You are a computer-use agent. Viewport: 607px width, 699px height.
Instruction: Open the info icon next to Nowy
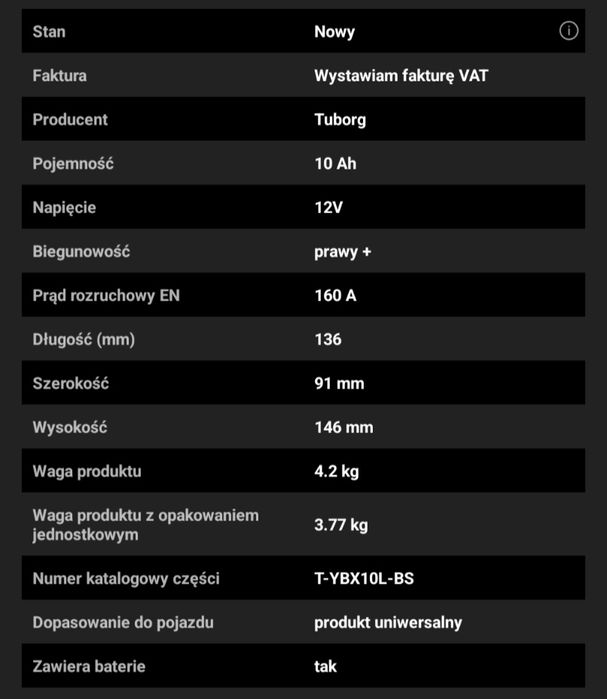(568, 31)
